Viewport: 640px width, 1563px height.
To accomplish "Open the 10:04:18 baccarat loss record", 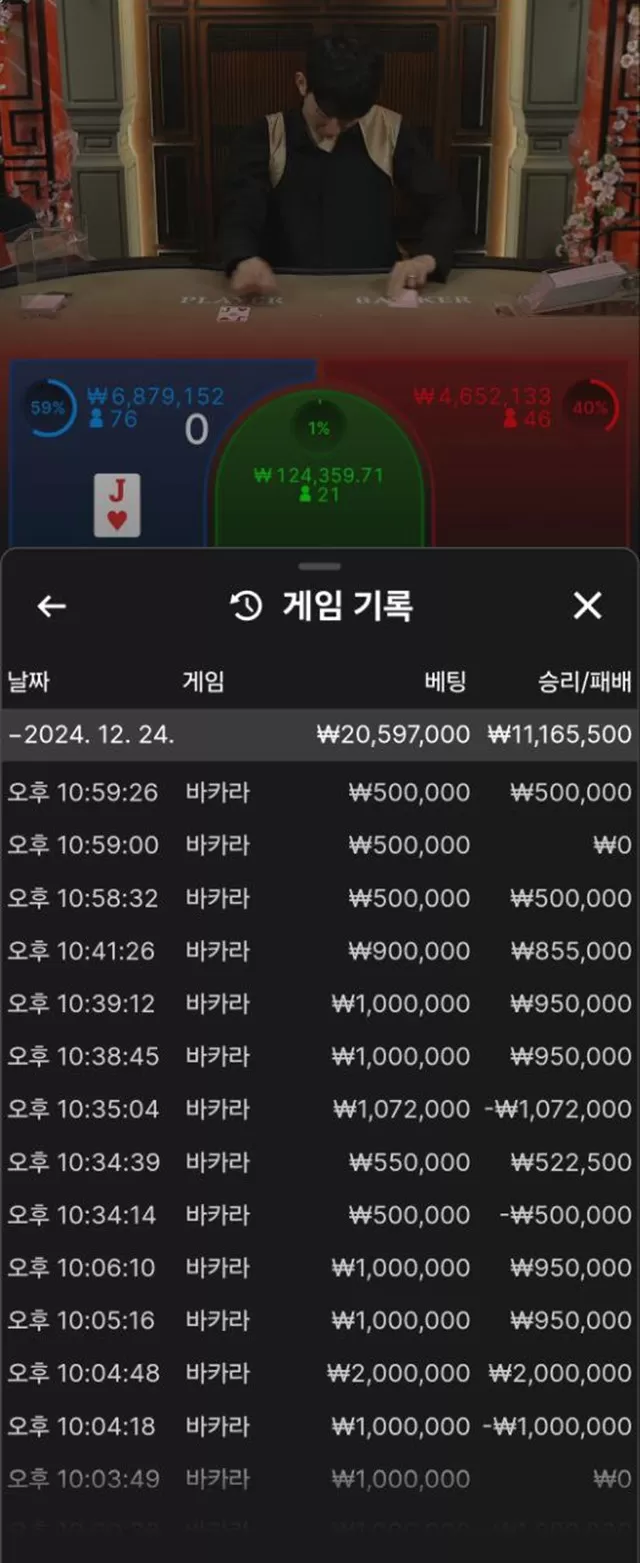I will [x=319, y=1426].
